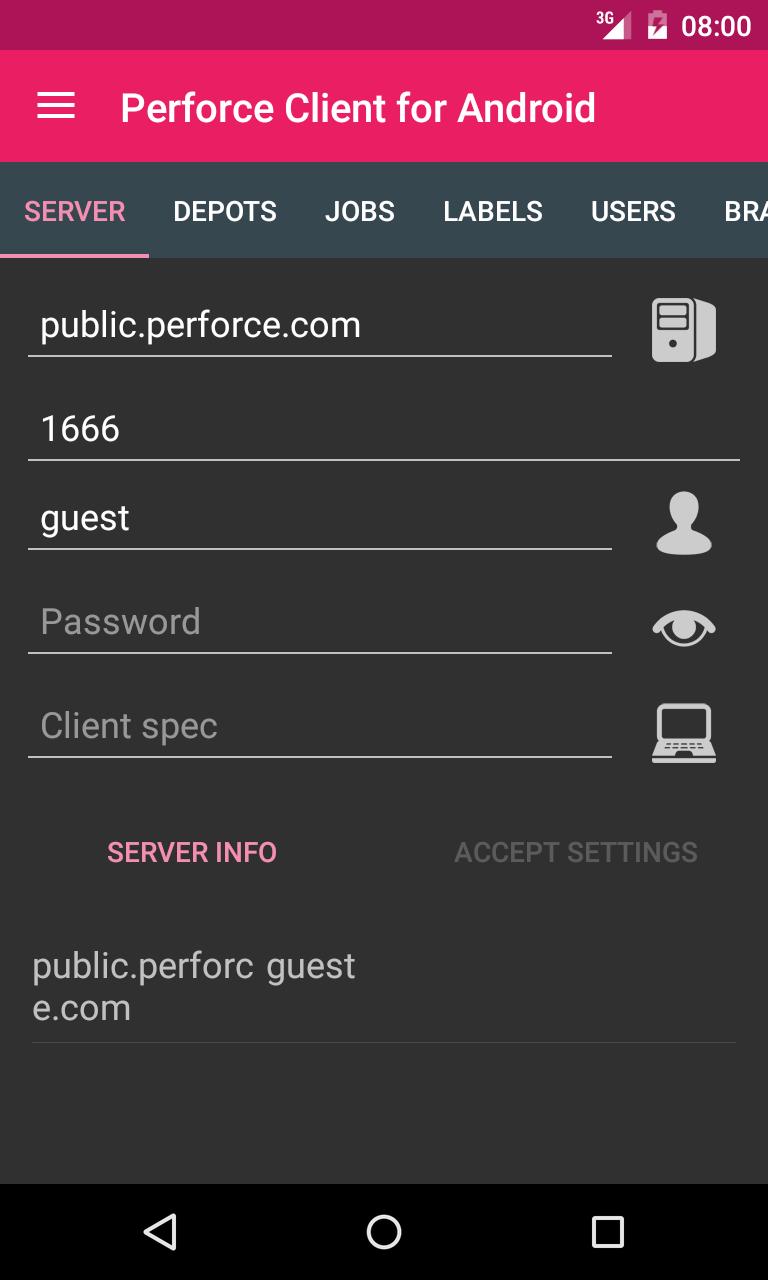Image resolution: width=768 pixels, height=1280 pixels.
Task: Focus the Client spec field
Action: click(320, 727)
